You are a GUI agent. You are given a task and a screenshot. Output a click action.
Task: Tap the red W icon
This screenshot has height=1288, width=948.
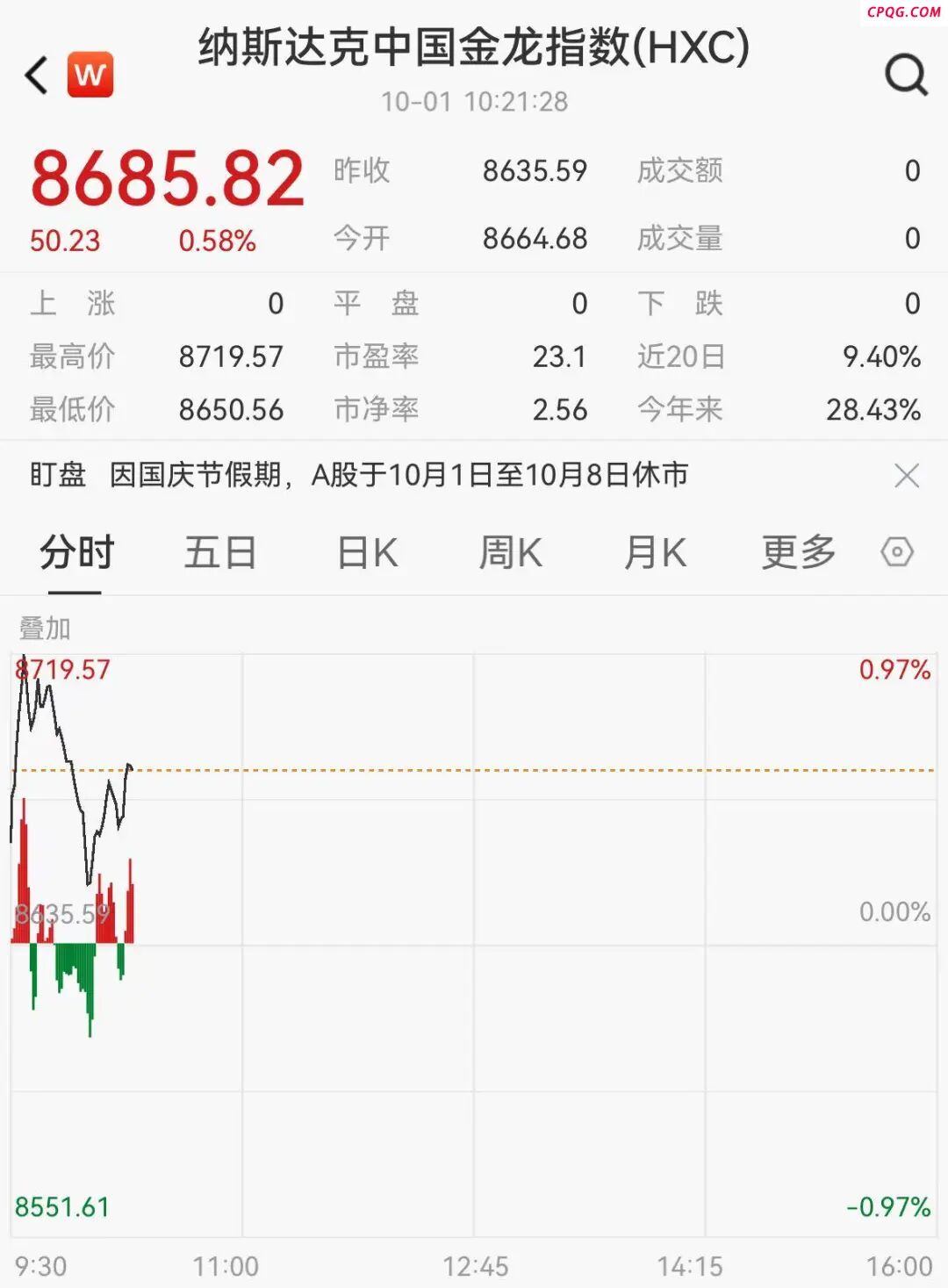click(90, 76)
